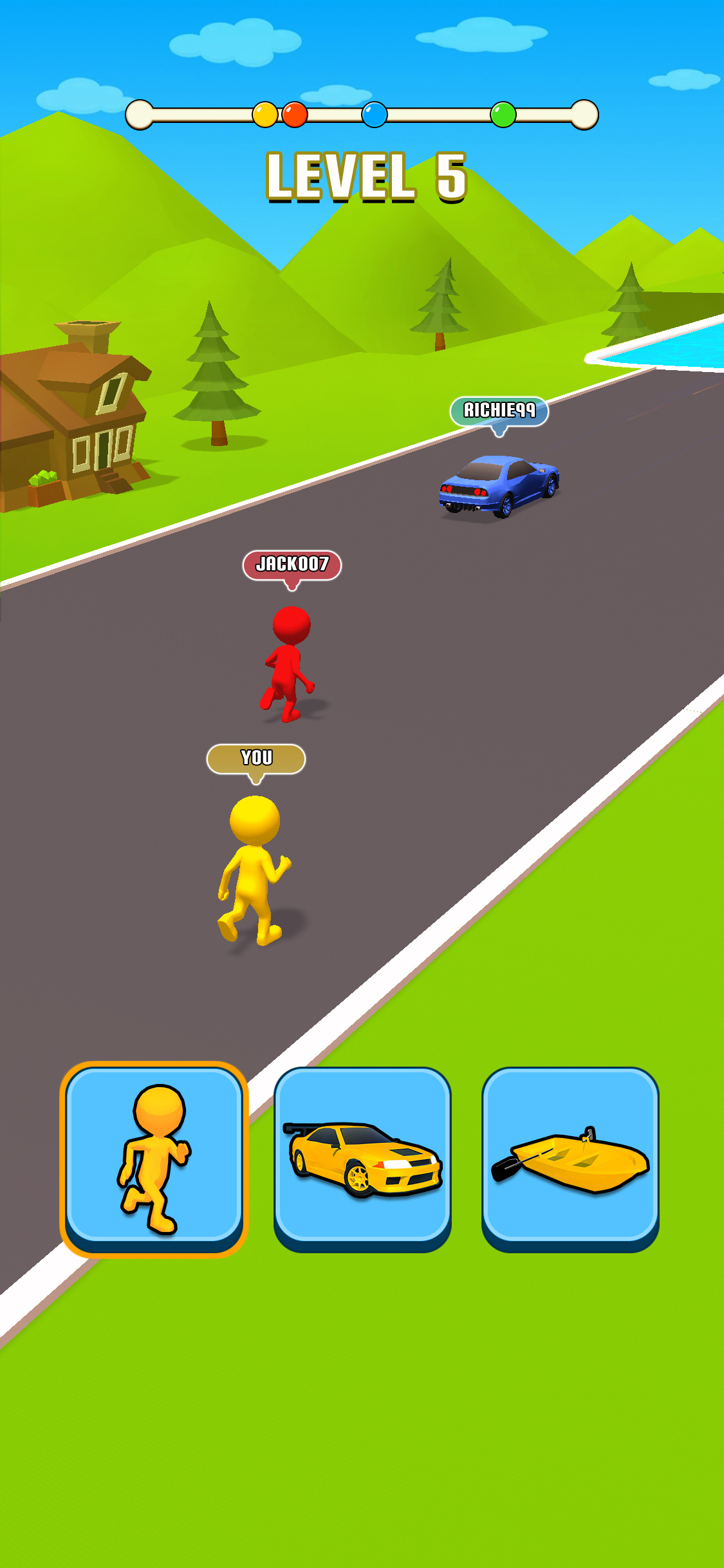
Task: Transform into the yellow sports car
Action: (x=362, y=1157)
